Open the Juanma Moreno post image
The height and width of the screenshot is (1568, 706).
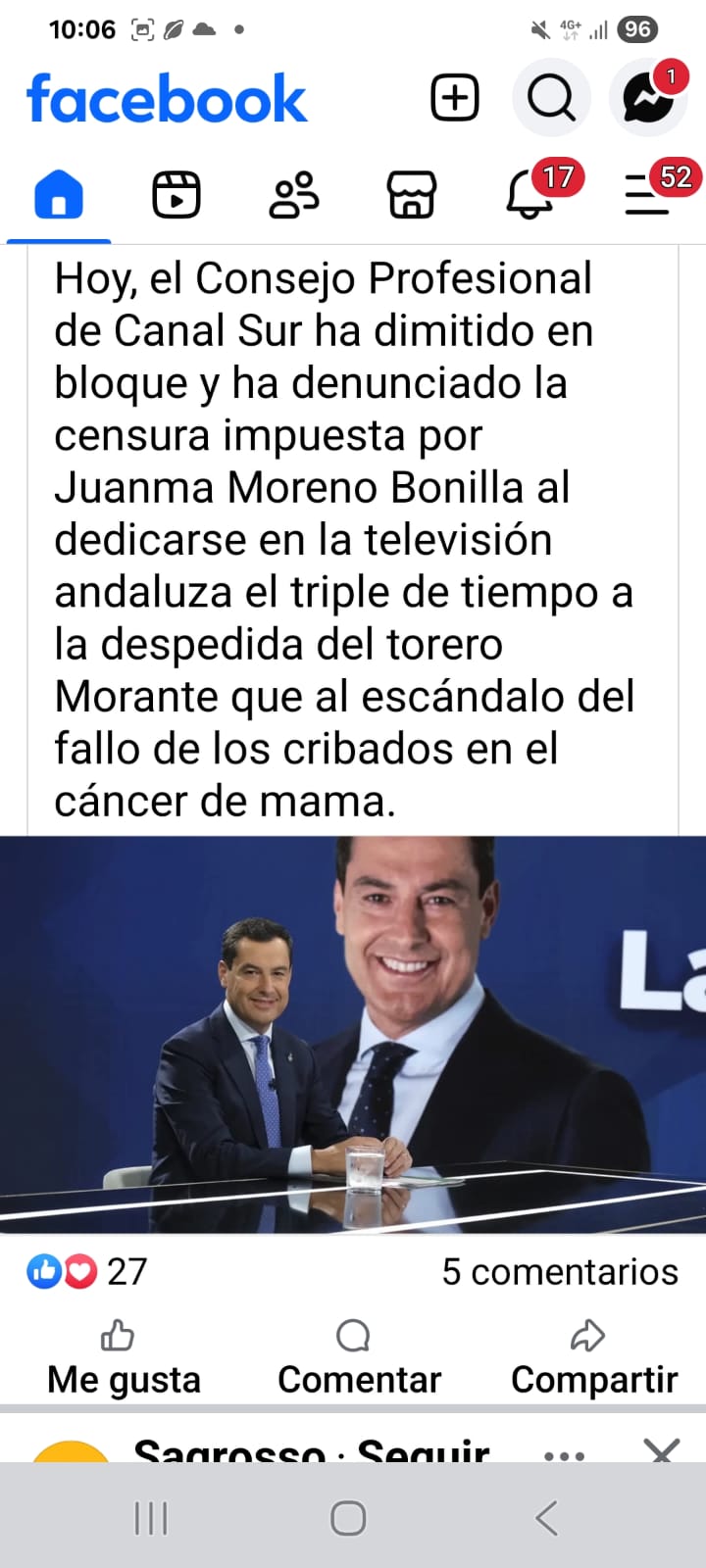[x=353, y=1034]
